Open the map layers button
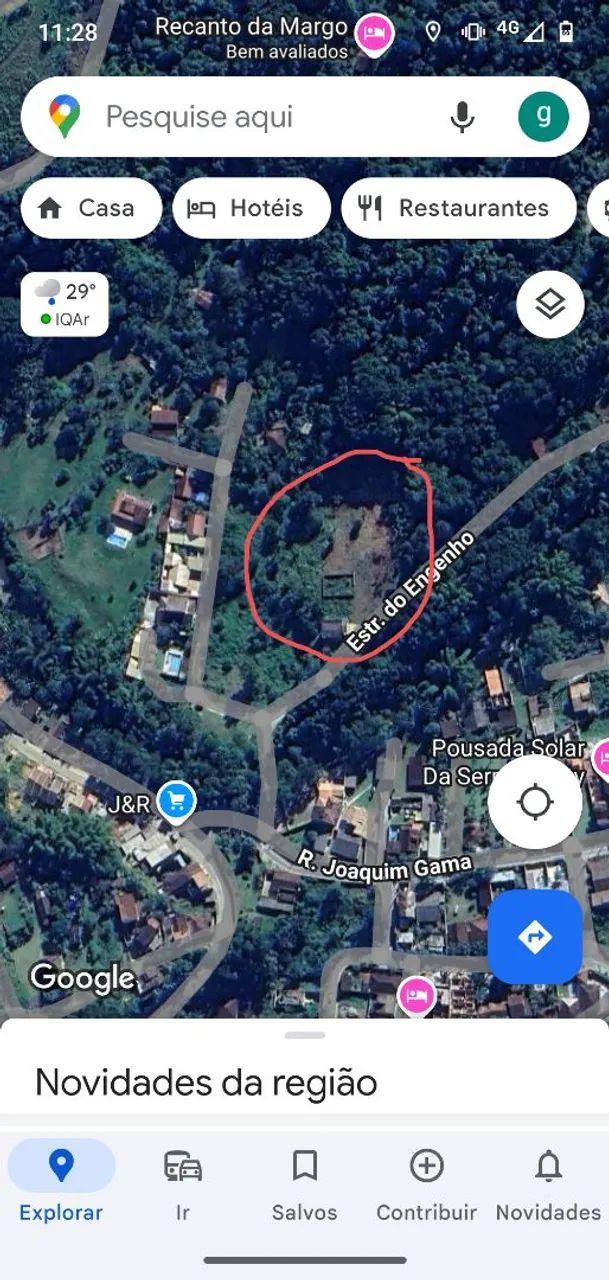Image resolution: width=609 pixels, height=1280 pixels. 550,304
